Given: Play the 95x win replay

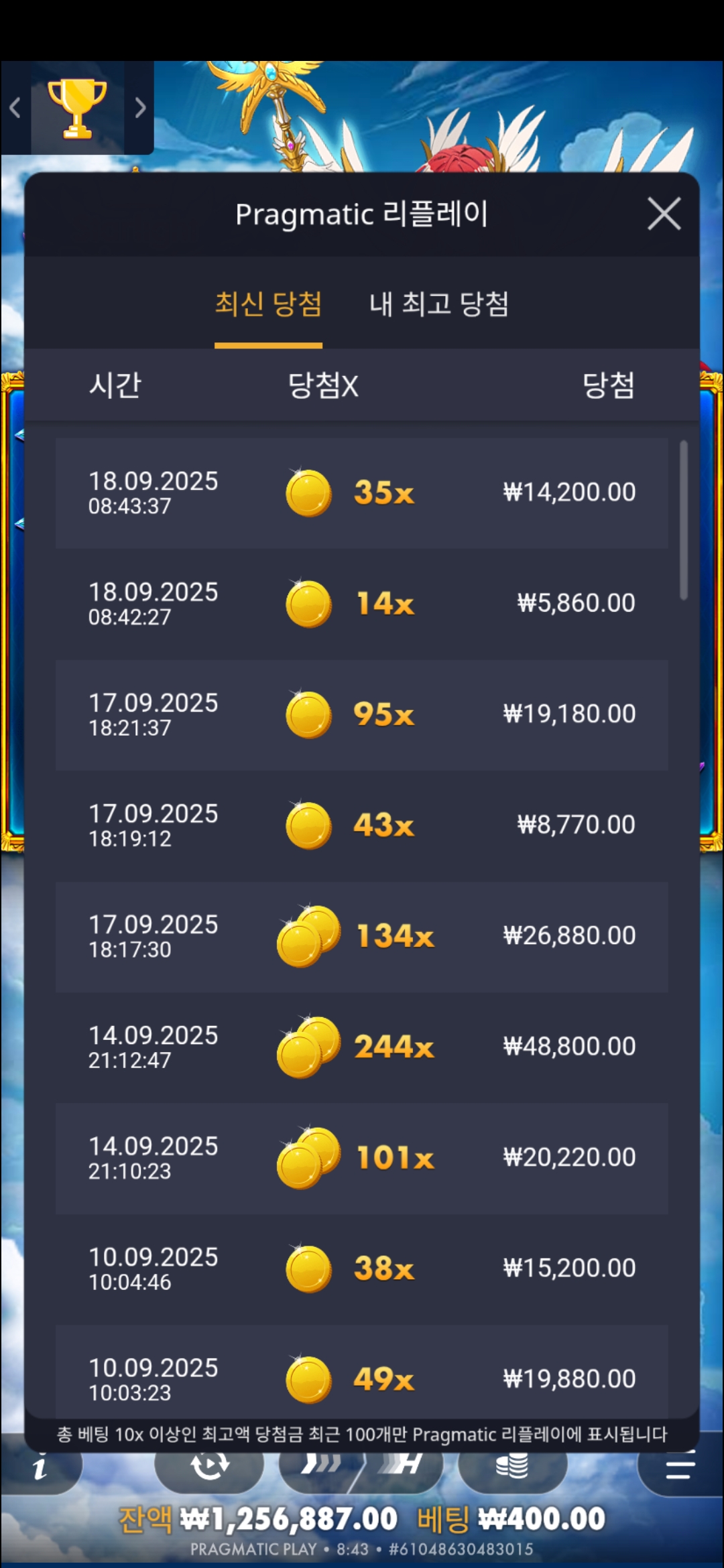Looking at the screenshot, I should [x=362, y=714].
